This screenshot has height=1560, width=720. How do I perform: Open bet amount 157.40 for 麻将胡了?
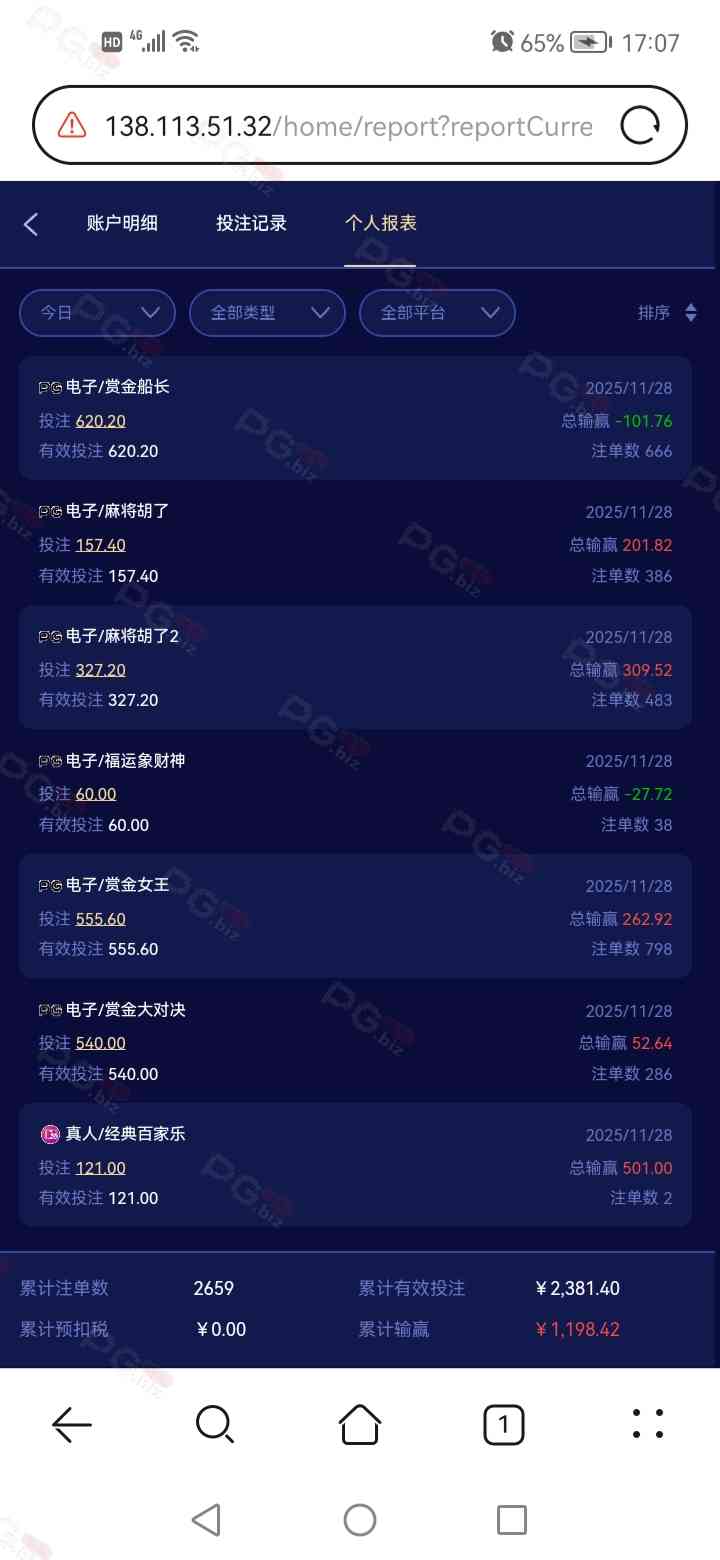100,545
